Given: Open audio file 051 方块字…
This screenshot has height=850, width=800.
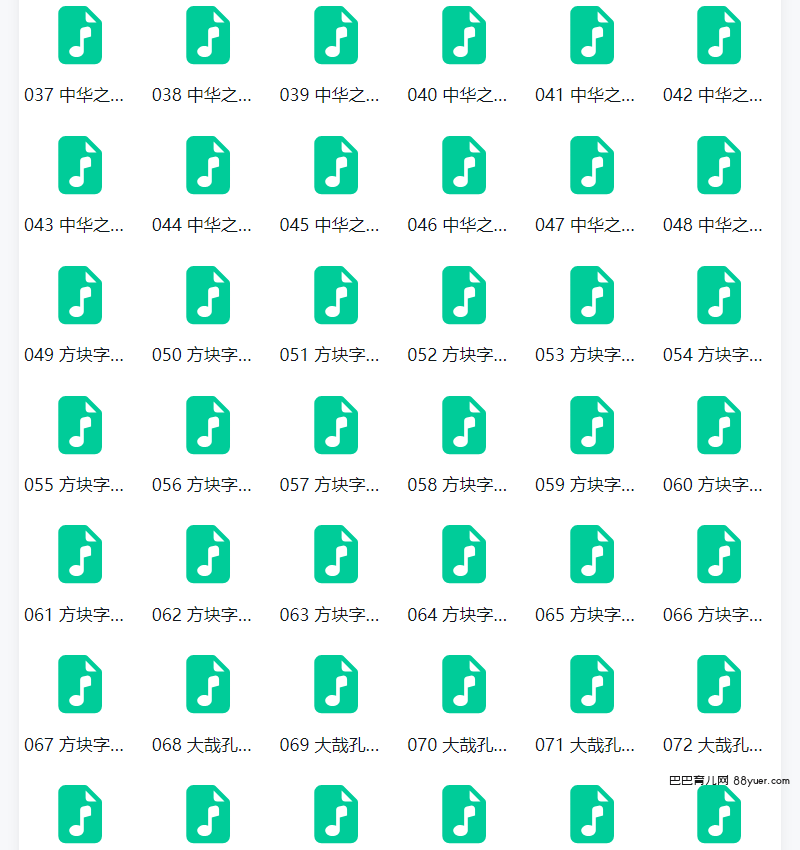Looking at the screenshot, I should click(x=336, y=295).
